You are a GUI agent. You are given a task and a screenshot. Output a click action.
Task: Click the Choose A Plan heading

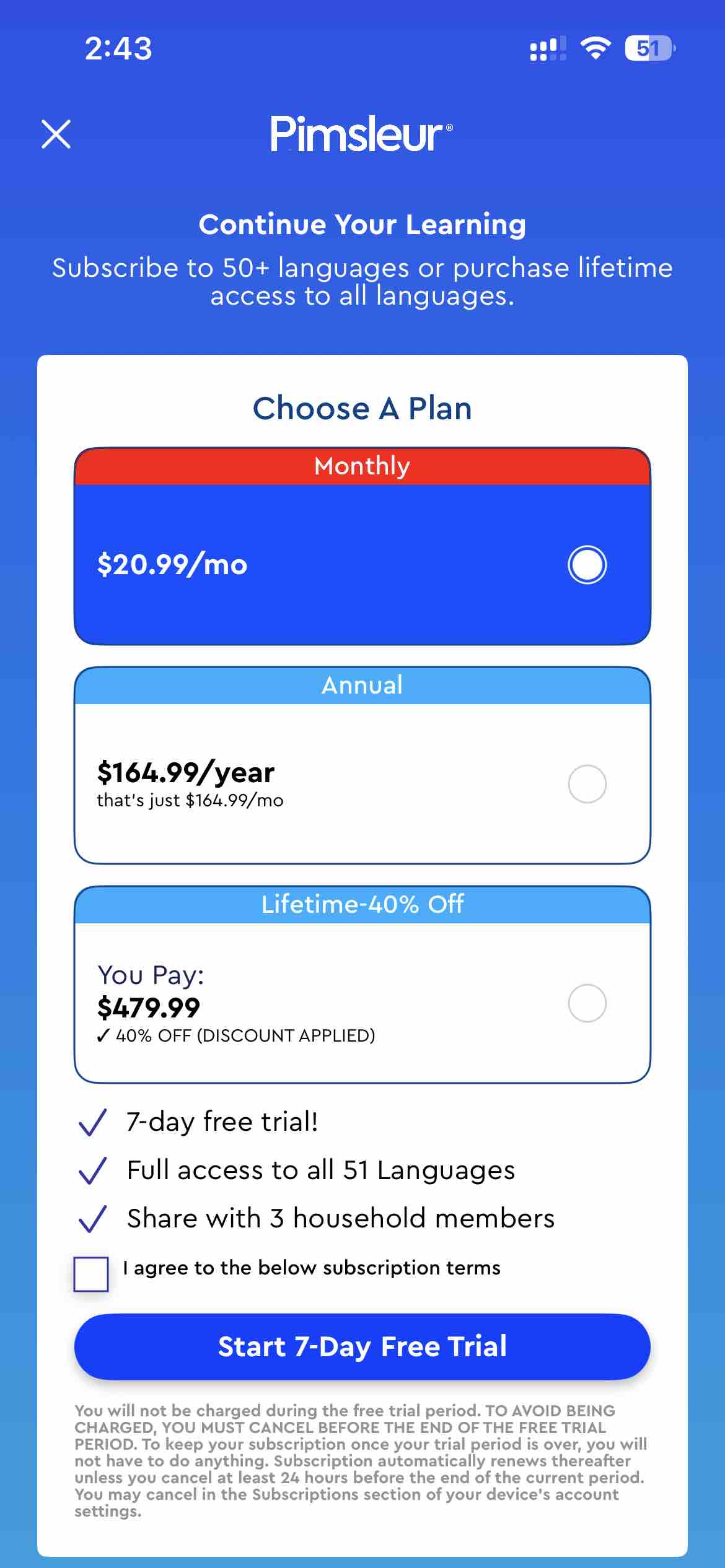pos(362,409)
